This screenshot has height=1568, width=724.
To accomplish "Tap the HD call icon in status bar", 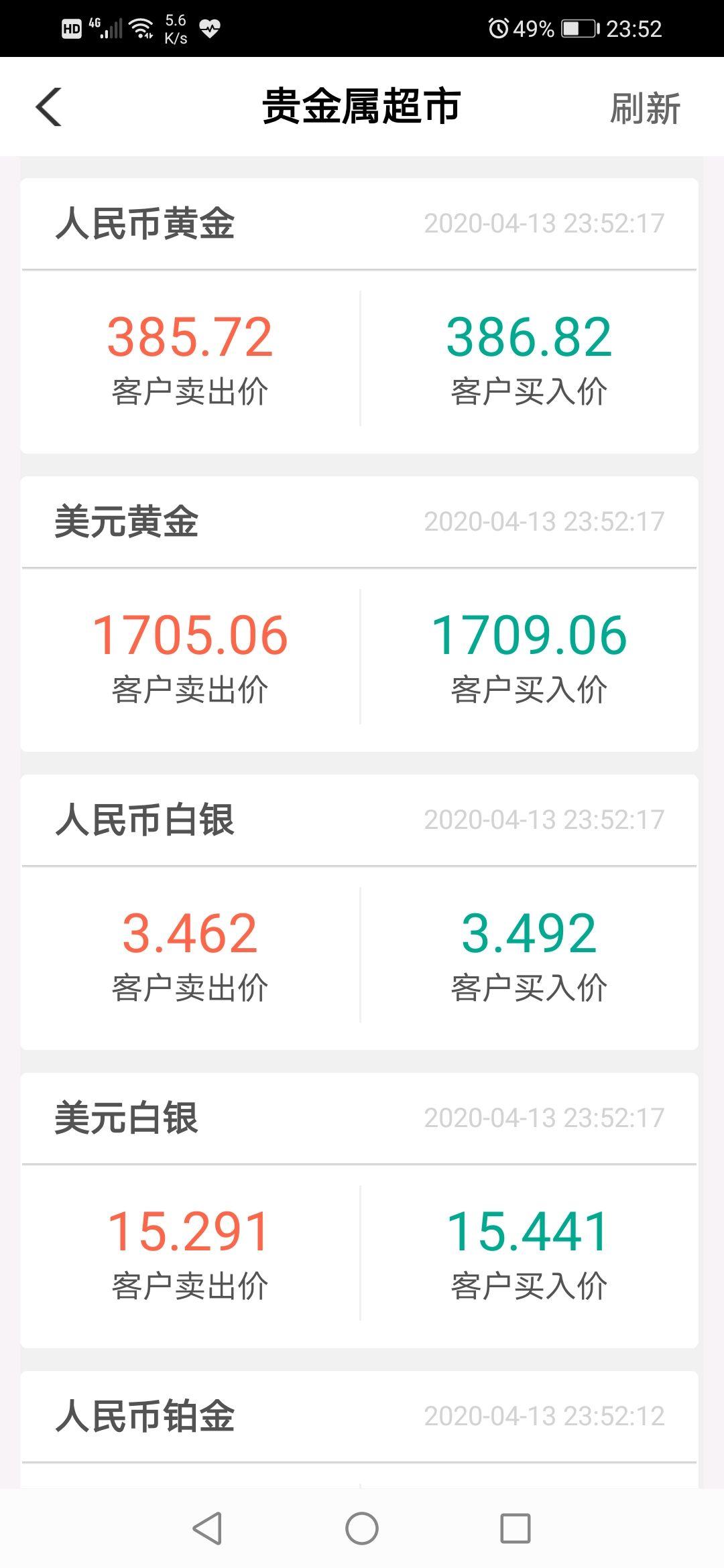I will pos(72,27).
